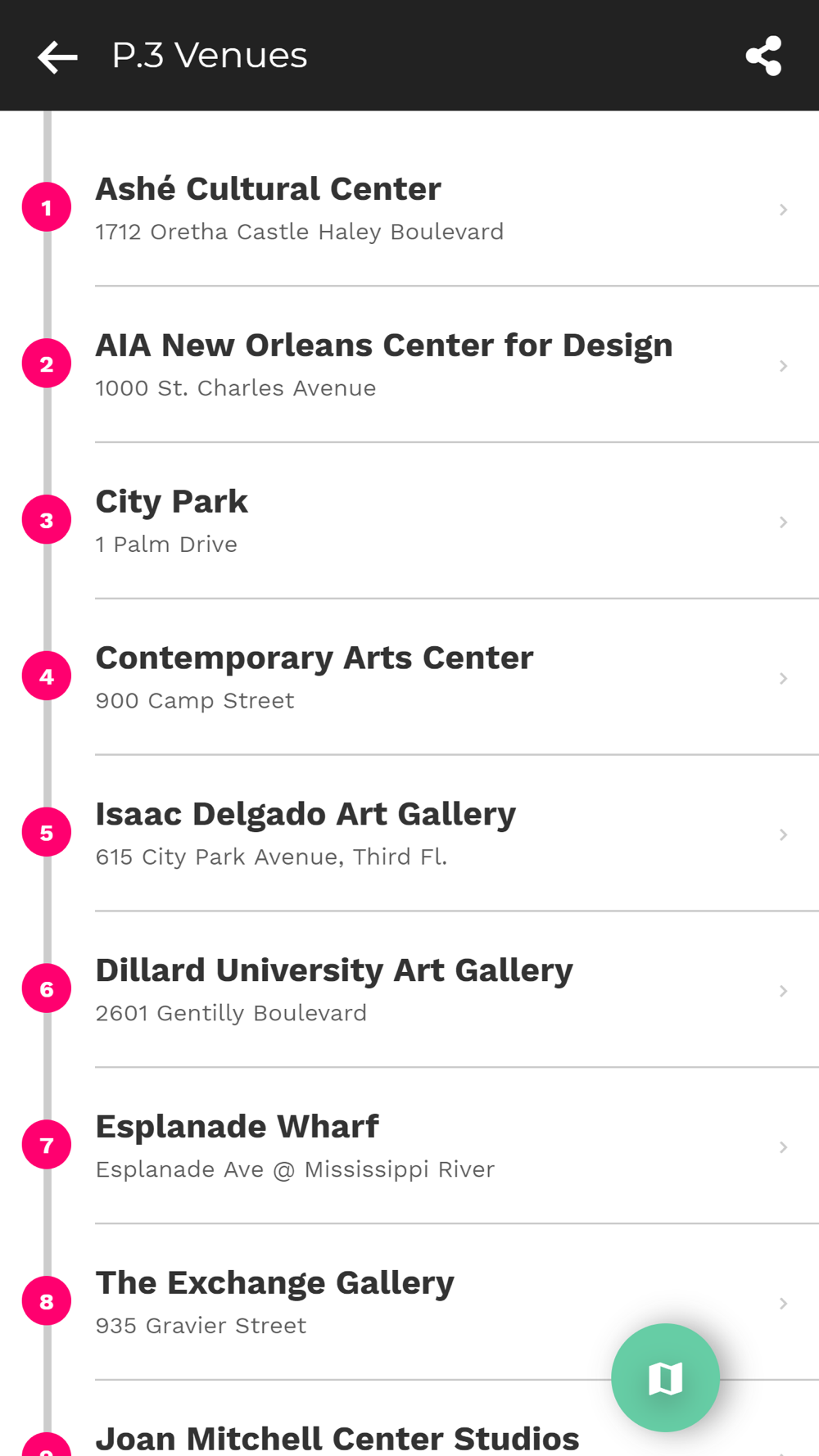Select AIA New Orleans Center for Design
Screen dimensions: 819x1456
409,364
